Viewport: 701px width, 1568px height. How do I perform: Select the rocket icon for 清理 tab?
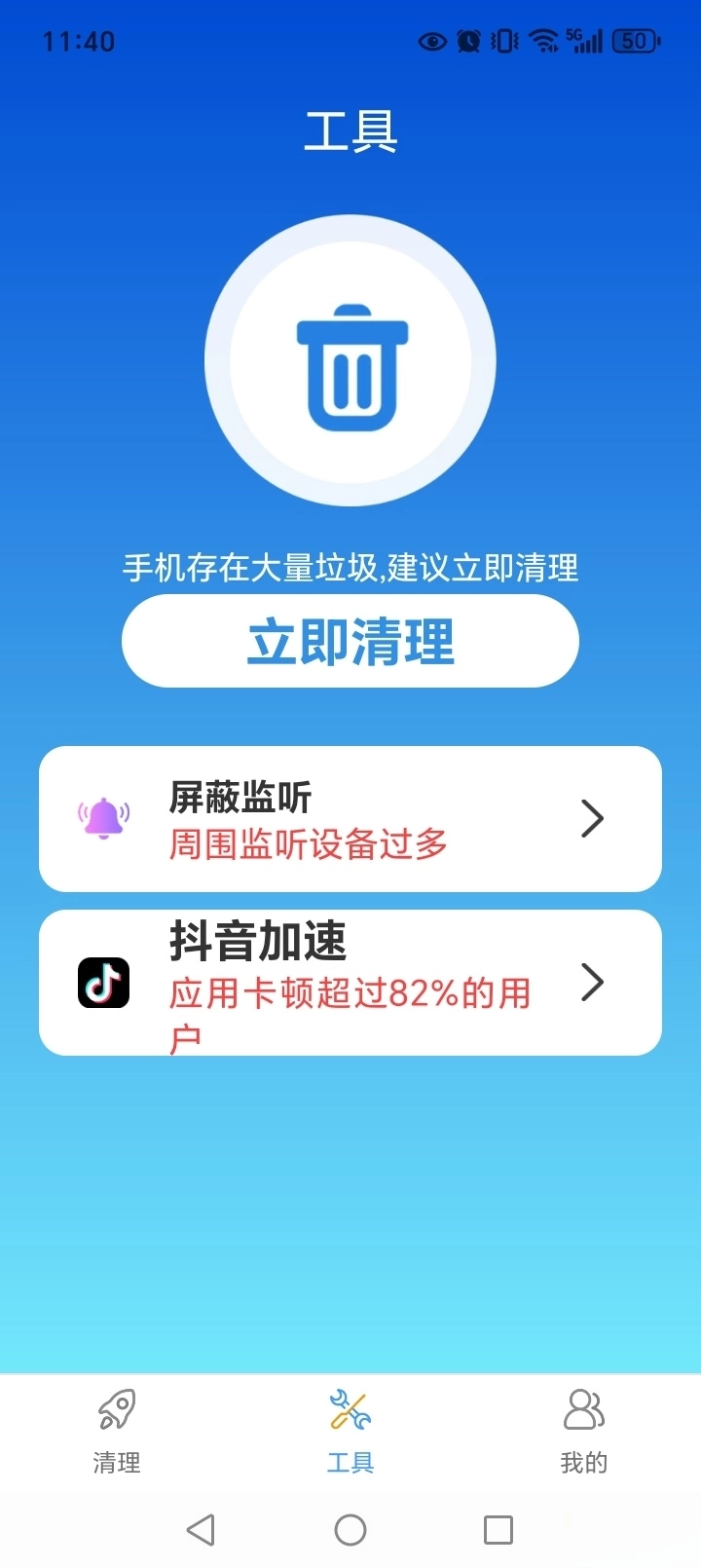pos(116,1409)
